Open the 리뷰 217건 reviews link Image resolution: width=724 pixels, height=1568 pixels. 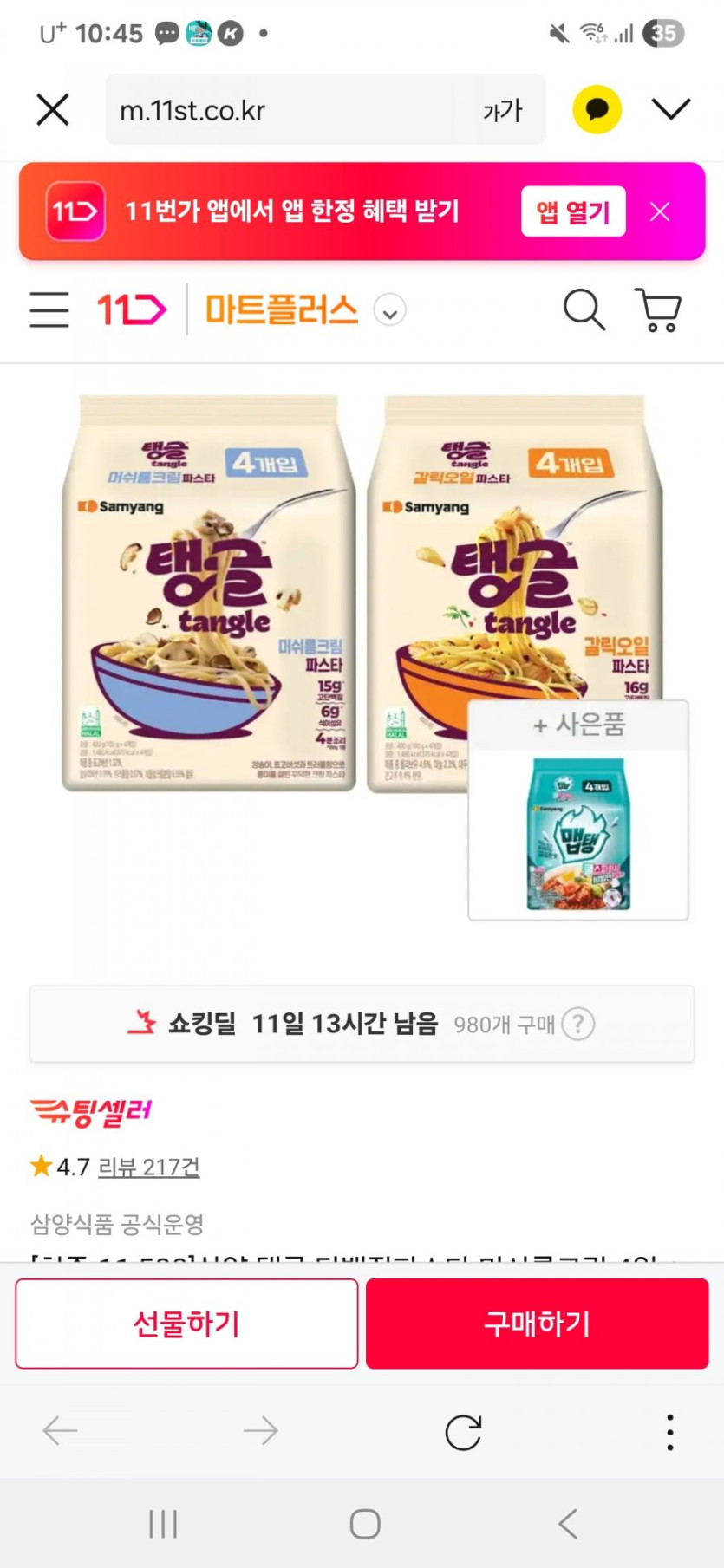[148, 1167]
